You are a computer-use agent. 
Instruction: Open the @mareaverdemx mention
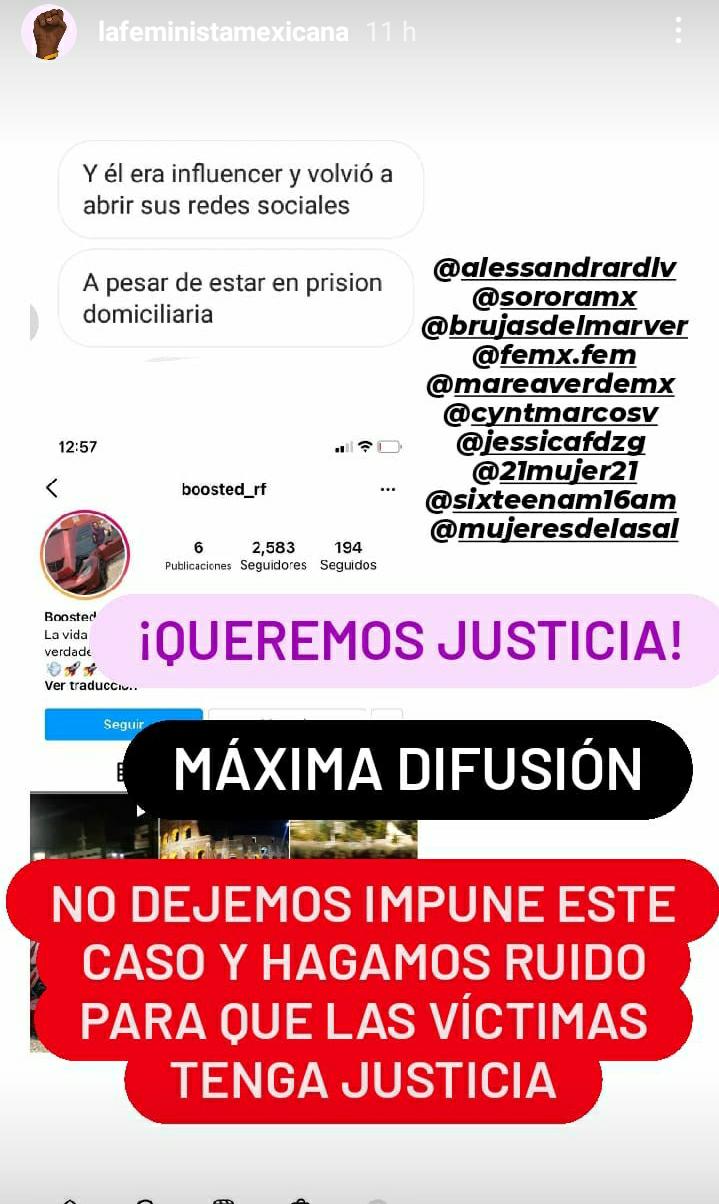pos(551,384)
